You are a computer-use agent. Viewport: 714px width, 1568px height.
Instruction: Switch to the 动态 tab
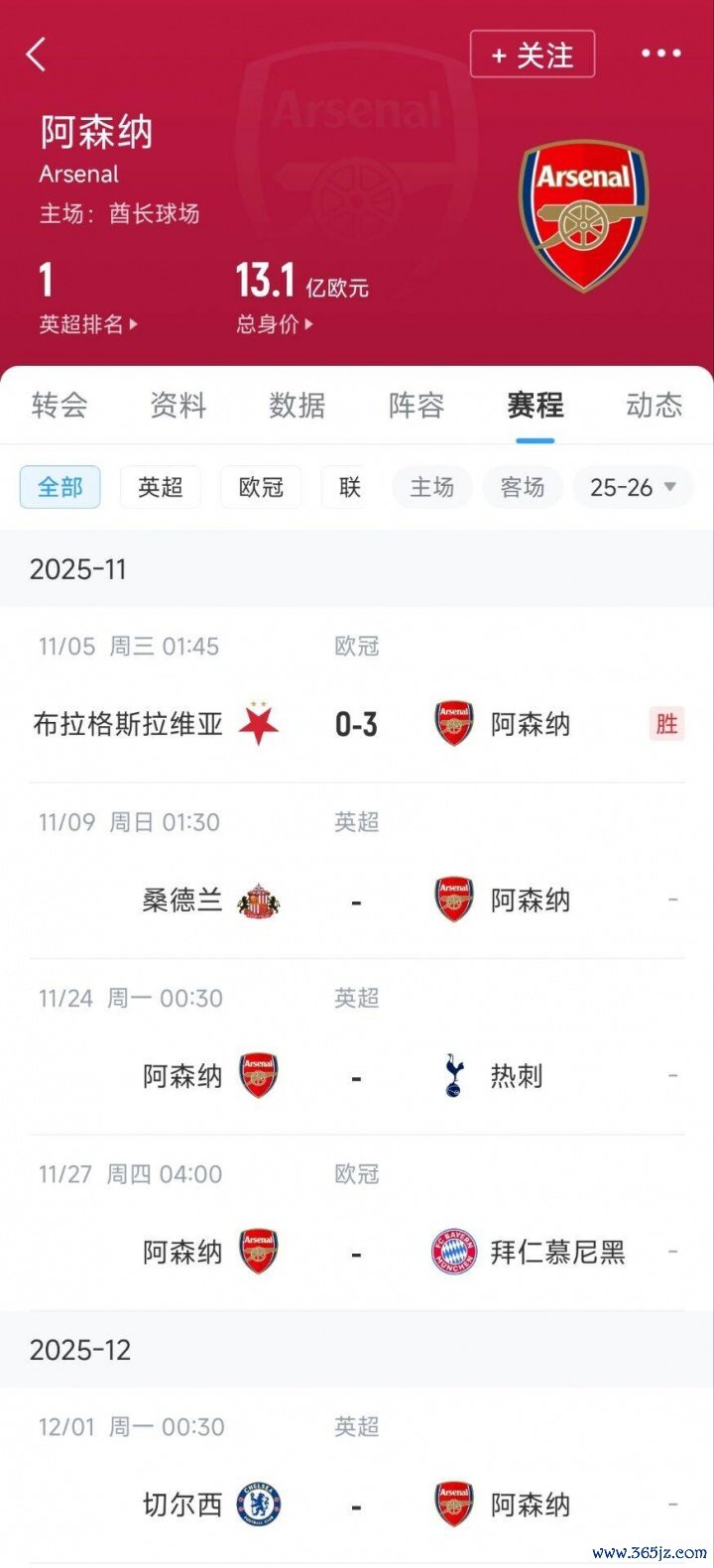pyautogui.click(x=654, y=405)
